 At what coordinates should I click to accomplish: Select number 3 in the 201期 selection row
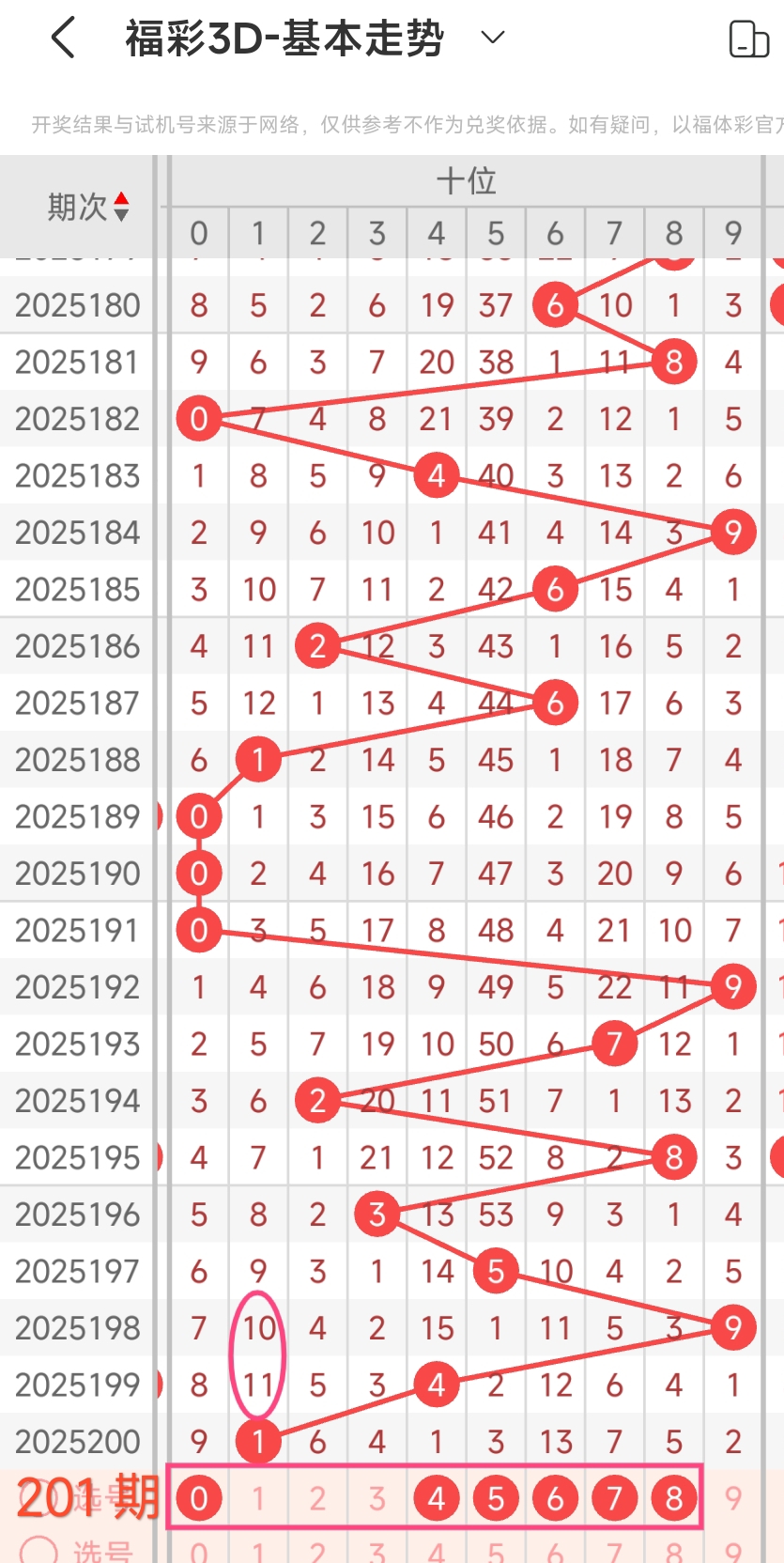[377, 1497]
